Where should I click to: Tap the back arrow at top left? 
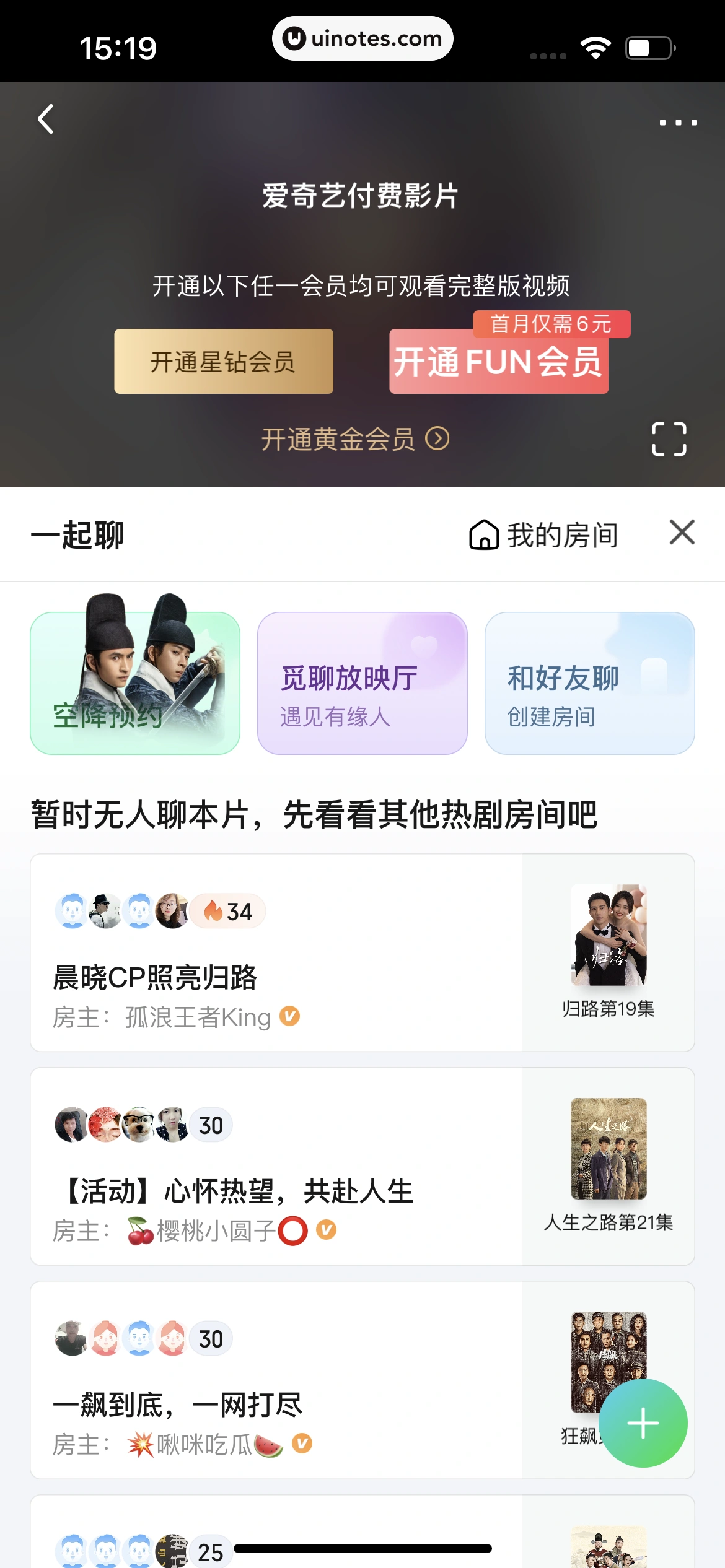45,120
